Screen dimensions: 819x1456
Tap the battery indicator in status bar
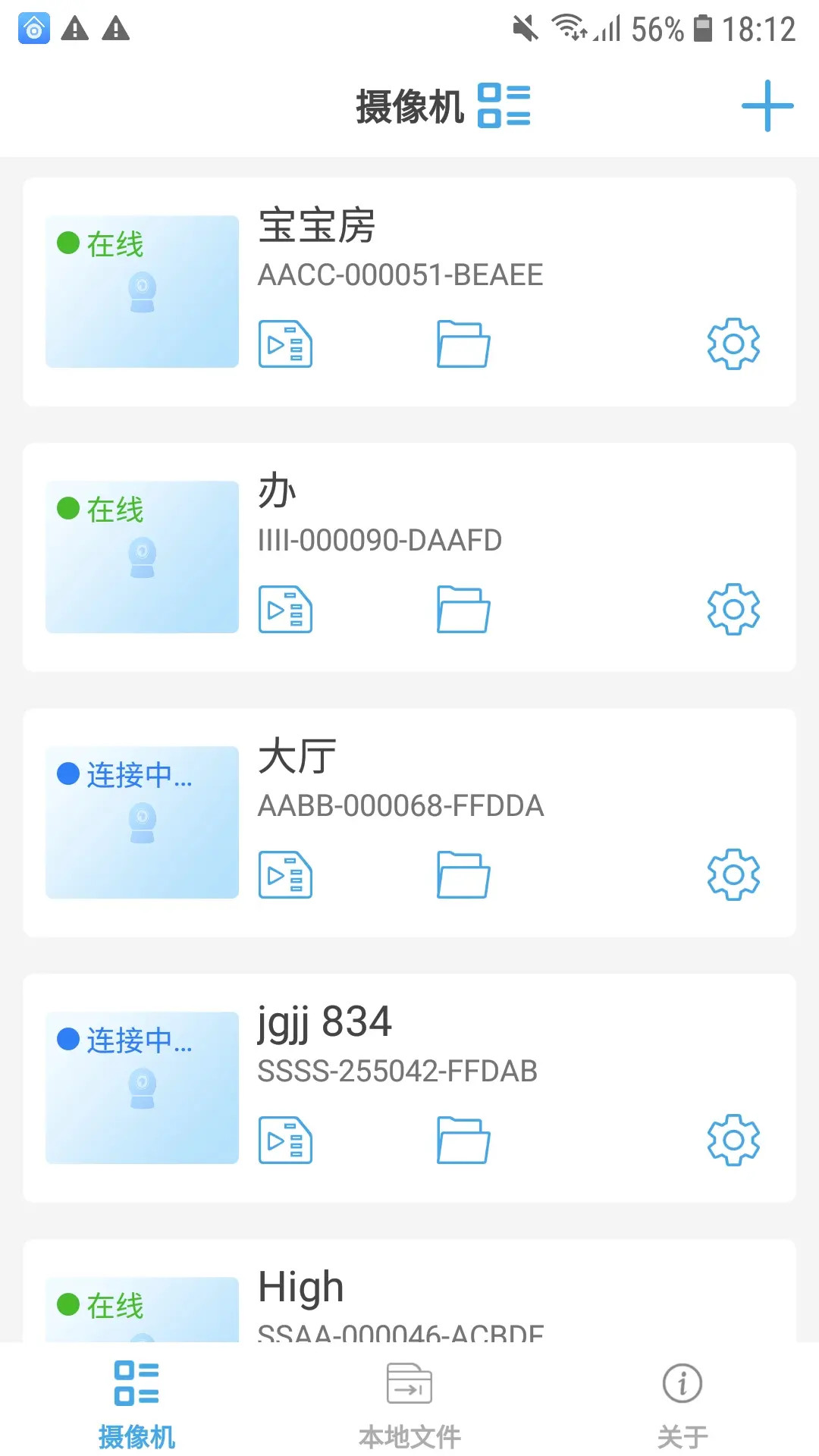tap(703, 29)
